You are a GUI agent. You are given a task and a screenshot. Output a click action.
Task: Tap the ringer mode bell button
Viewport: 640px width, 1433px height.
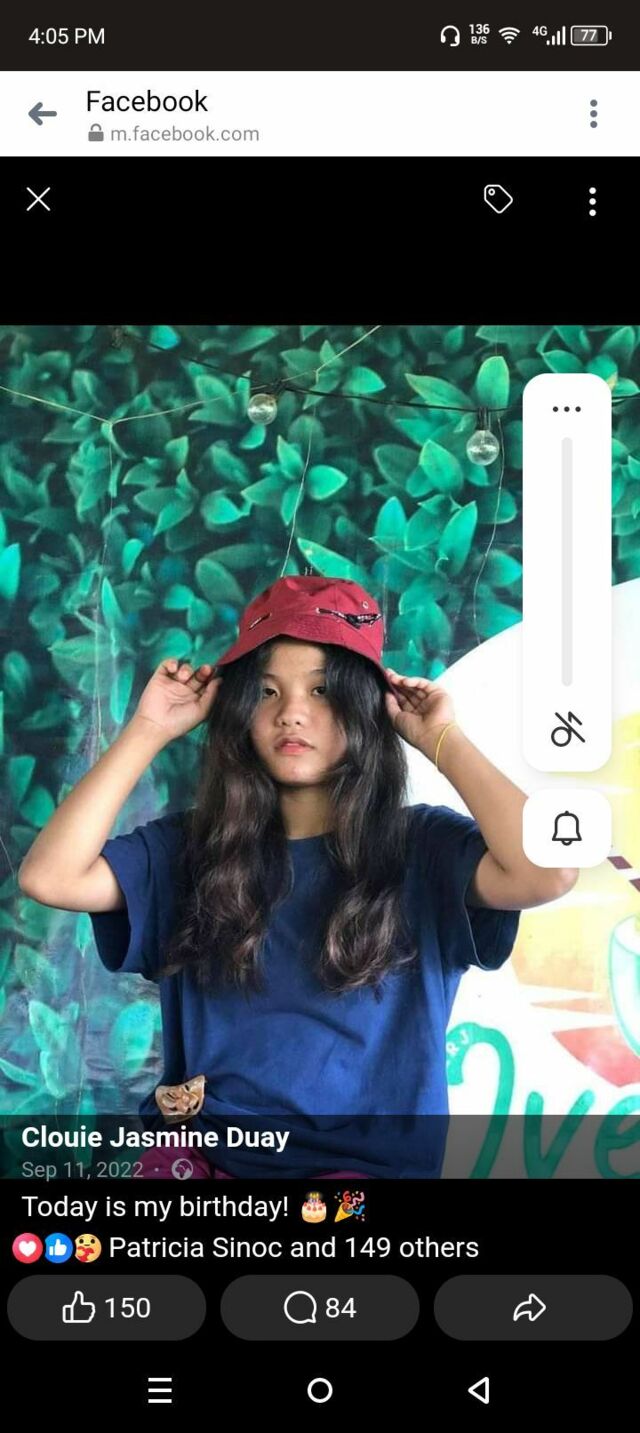(x=567, y=828)
